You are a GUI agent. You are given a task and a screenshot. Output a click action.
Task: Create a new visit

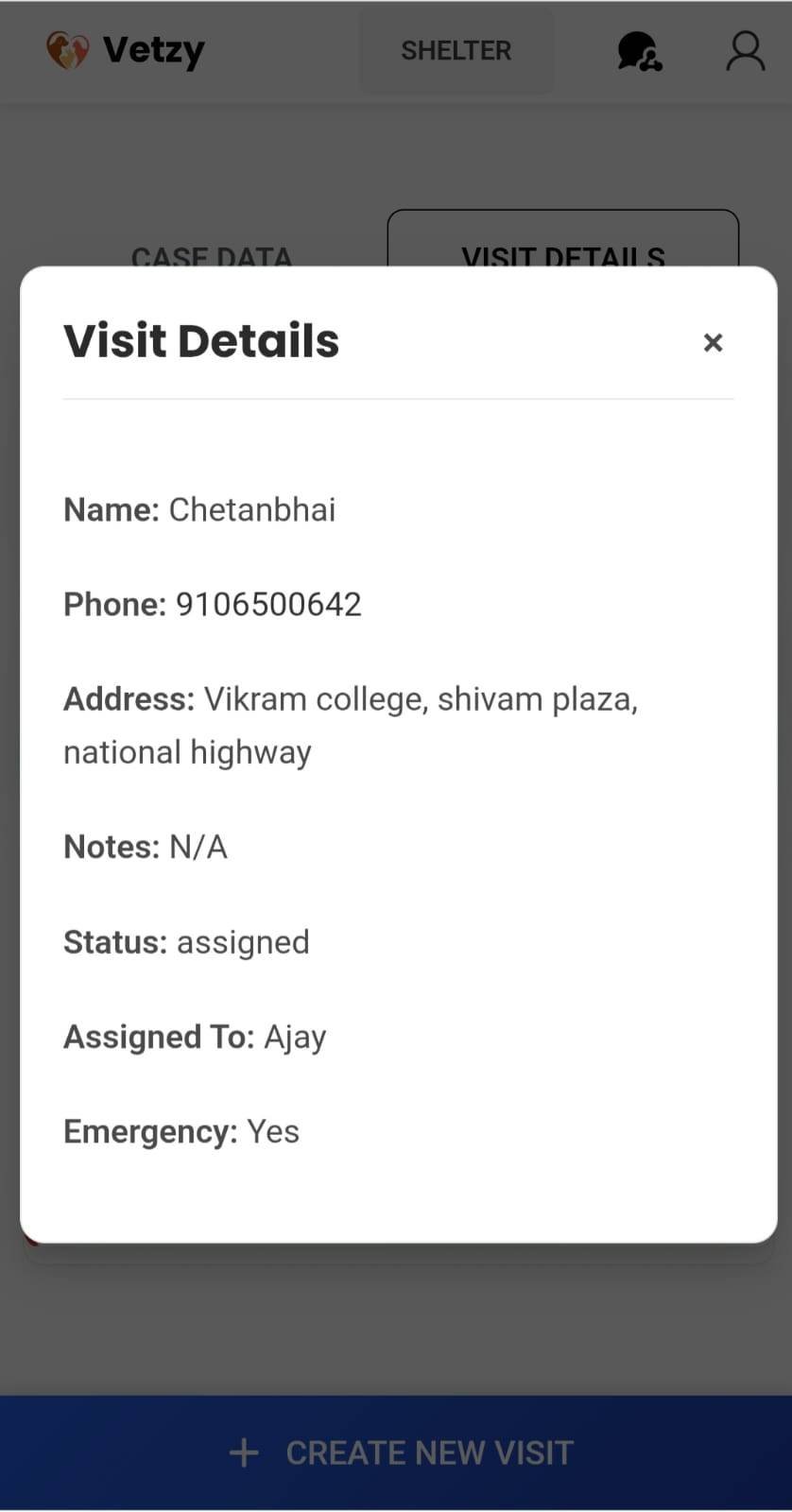pos(401,1452)
